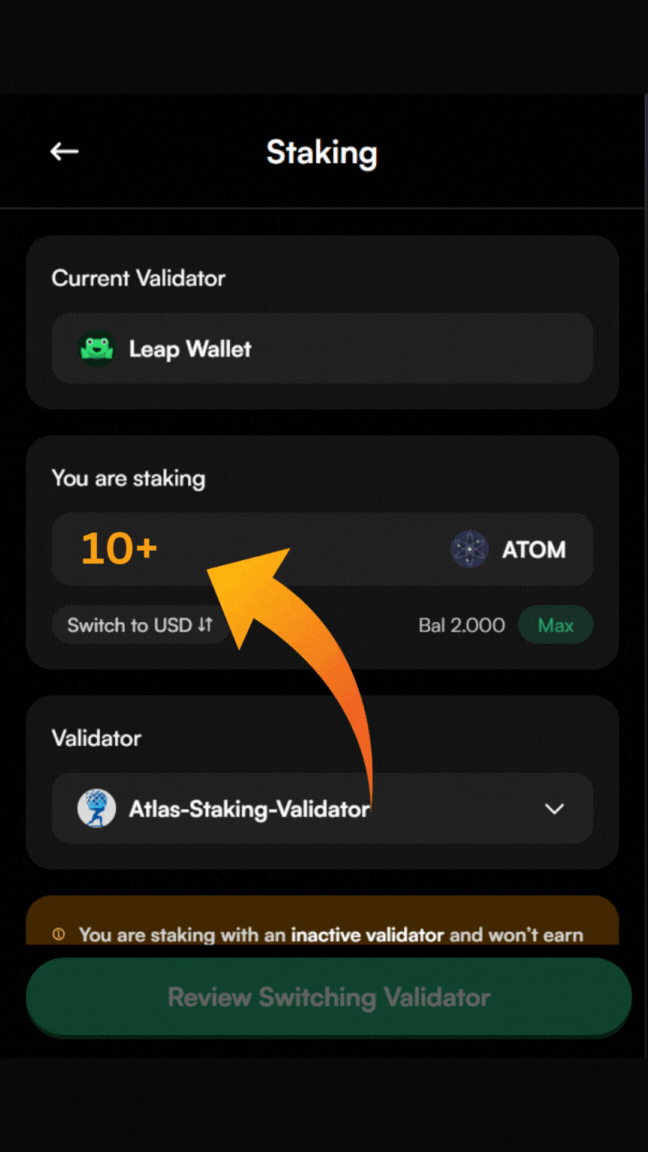Go back using the top arrow
The height and width of the screenshot is (1152, 648).
64,151
